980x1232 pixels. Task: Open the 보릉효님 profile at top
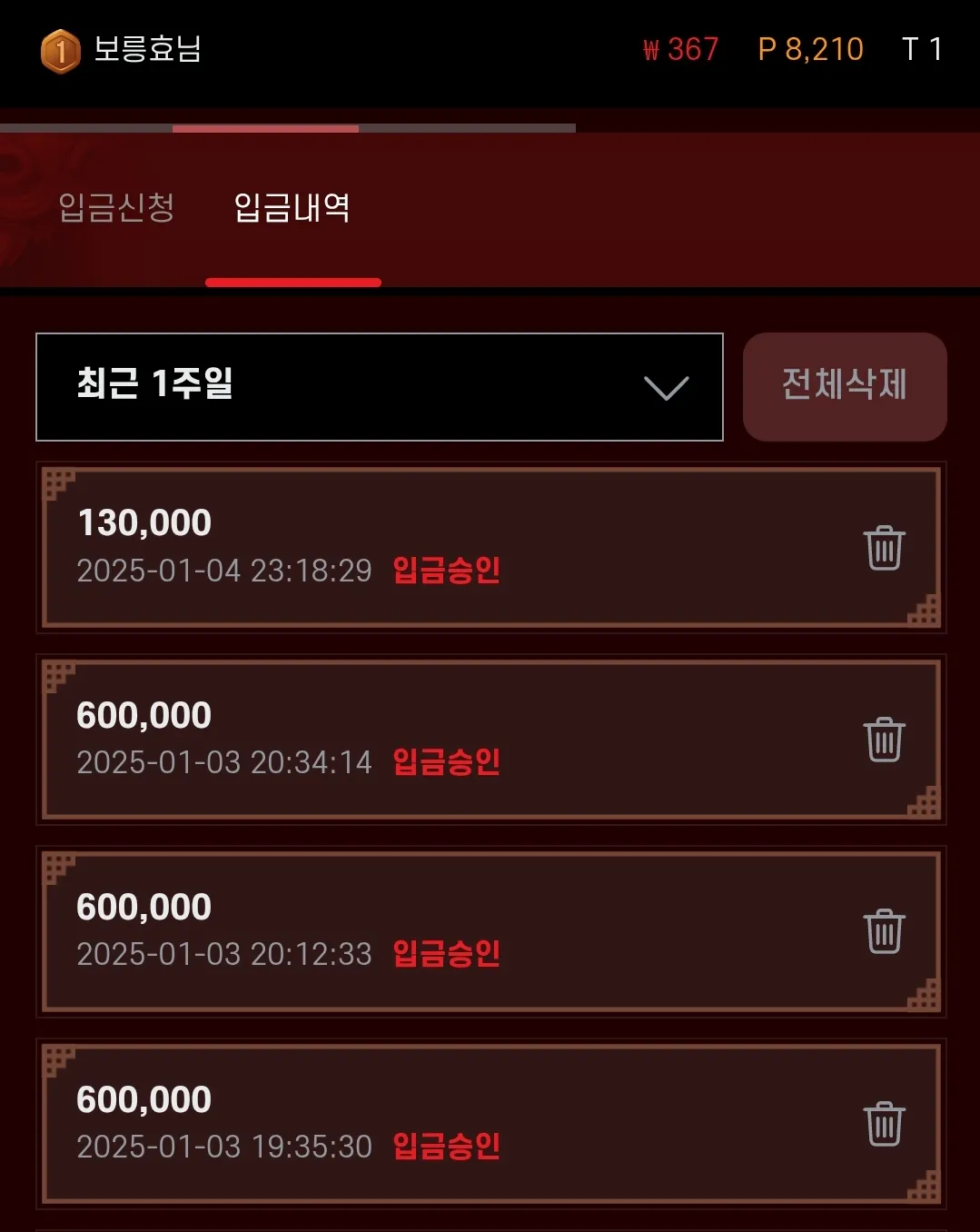pos(123,50)
